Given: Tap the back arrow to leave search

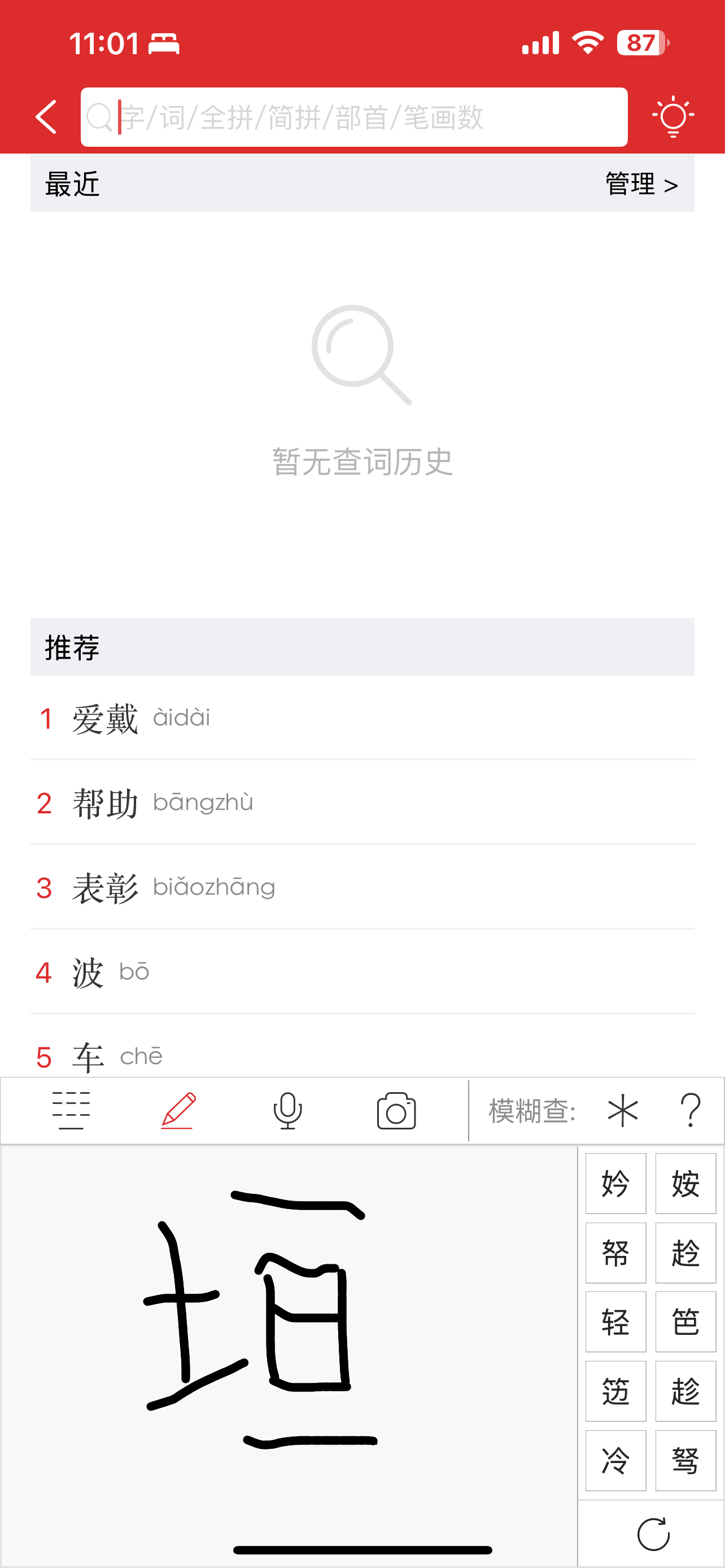Looking at the screenshot, I should pos(46,117).
